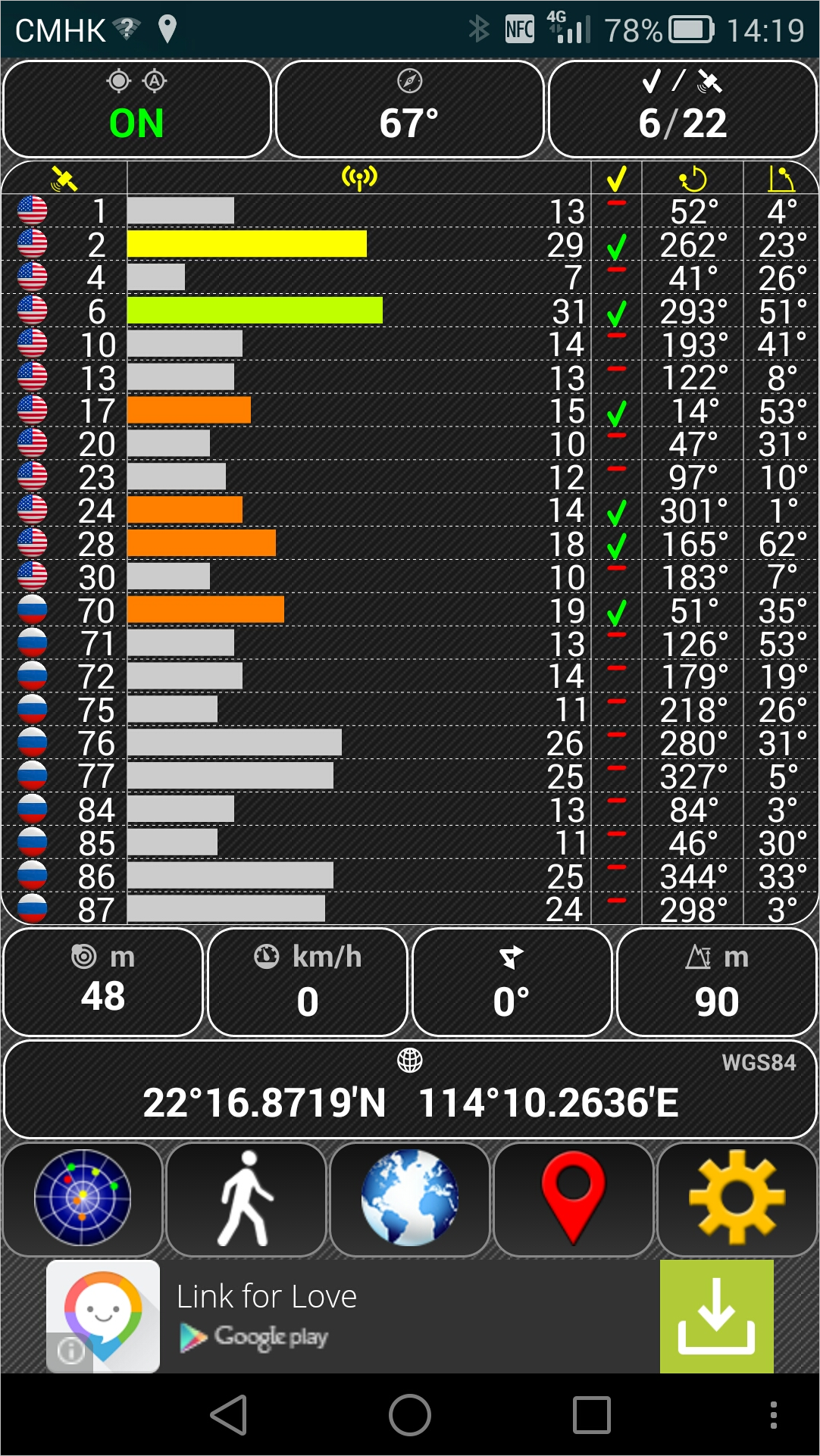The image size is (820, 1456).
Task: Tap the 48 m accuracy panel
Action: coord(103,982)
